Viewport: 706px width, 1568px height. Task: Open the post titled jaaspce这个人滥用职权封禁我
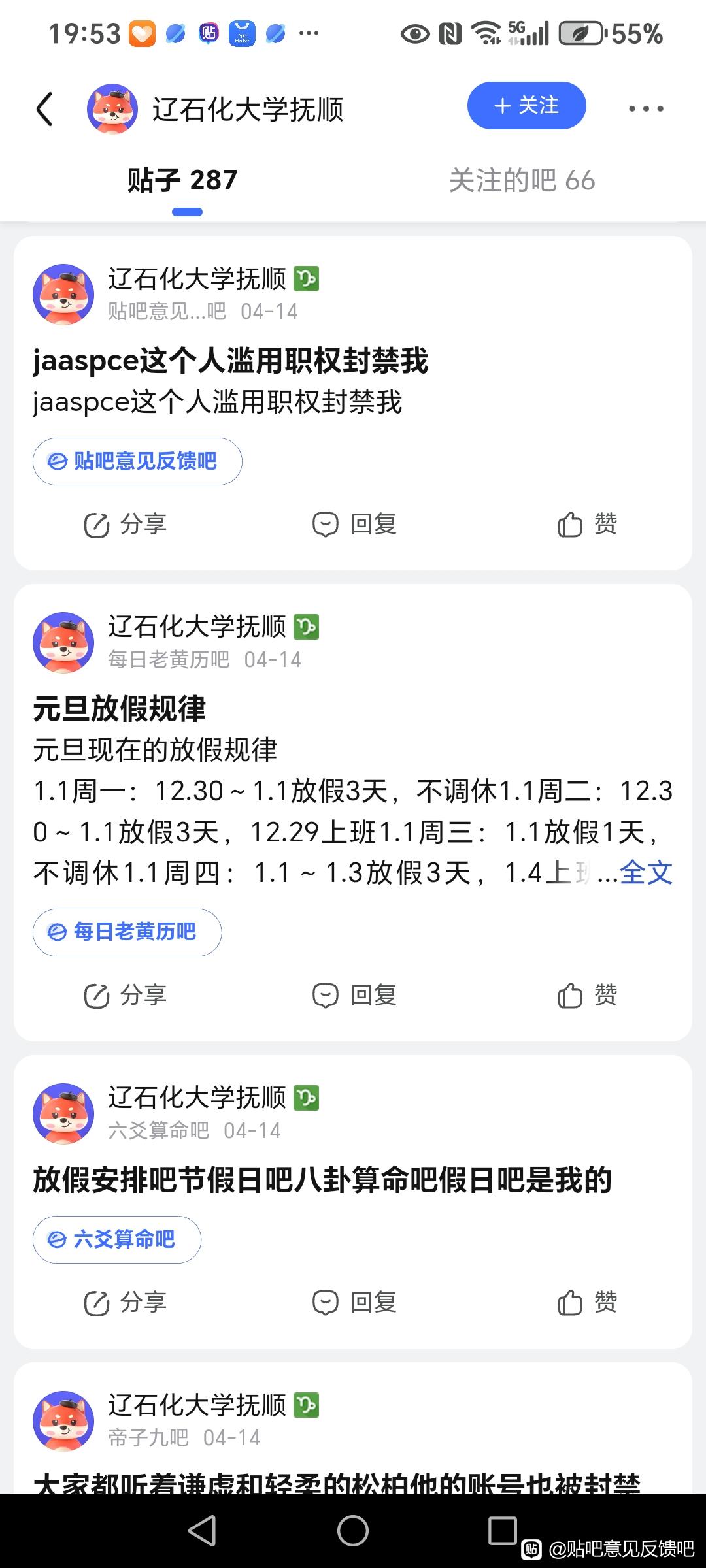231,361
